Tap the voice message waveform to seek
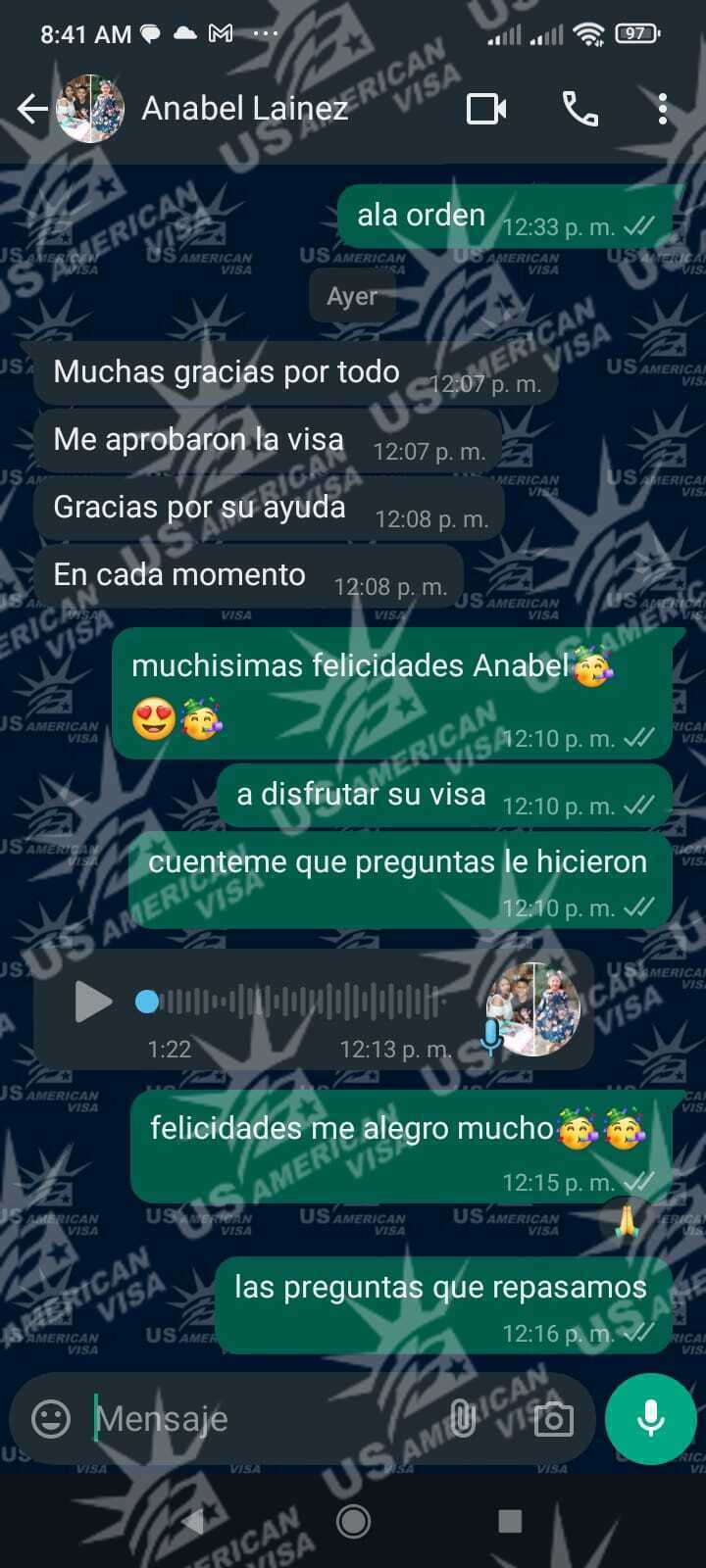 (x=299, y=1002)
